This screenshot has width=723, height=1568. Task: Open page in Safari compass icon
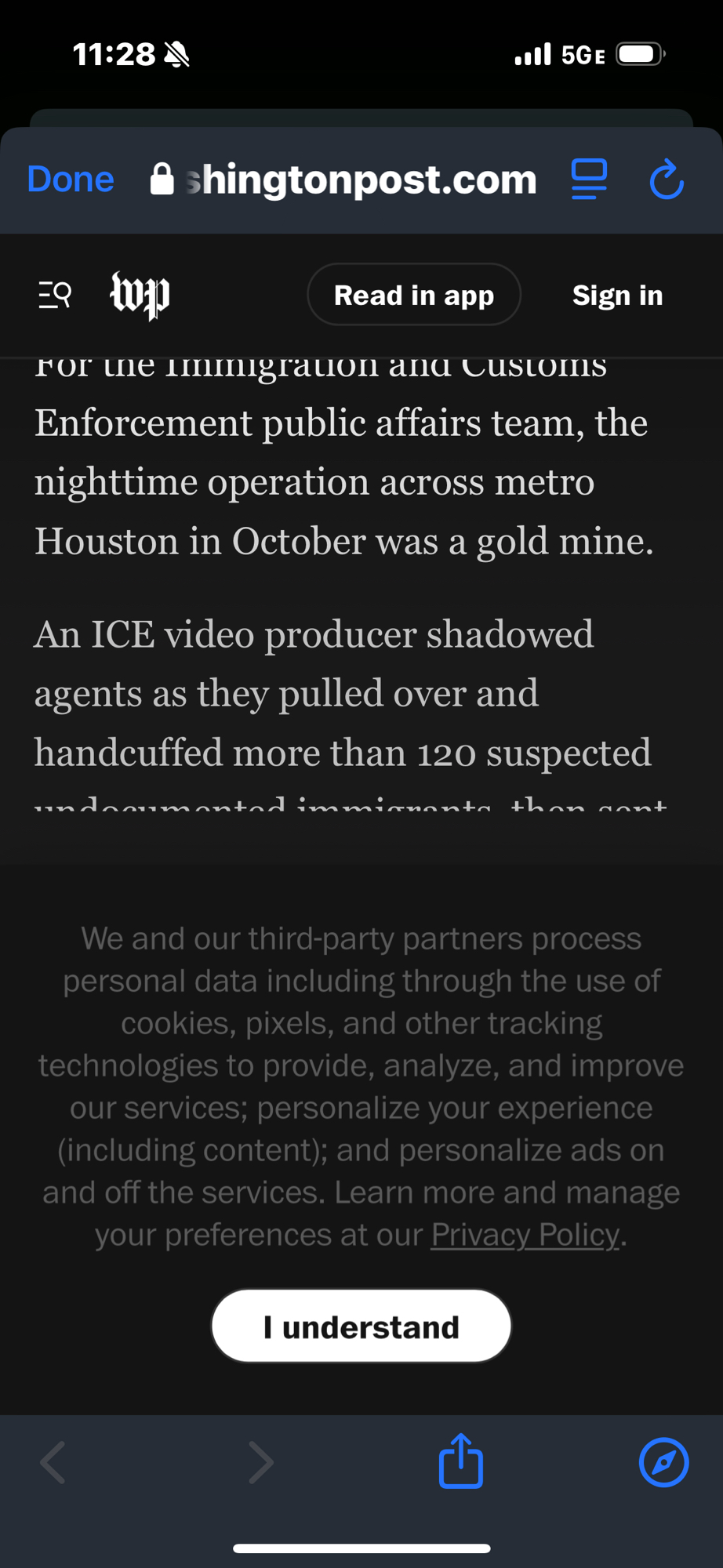coord(663,1462)
